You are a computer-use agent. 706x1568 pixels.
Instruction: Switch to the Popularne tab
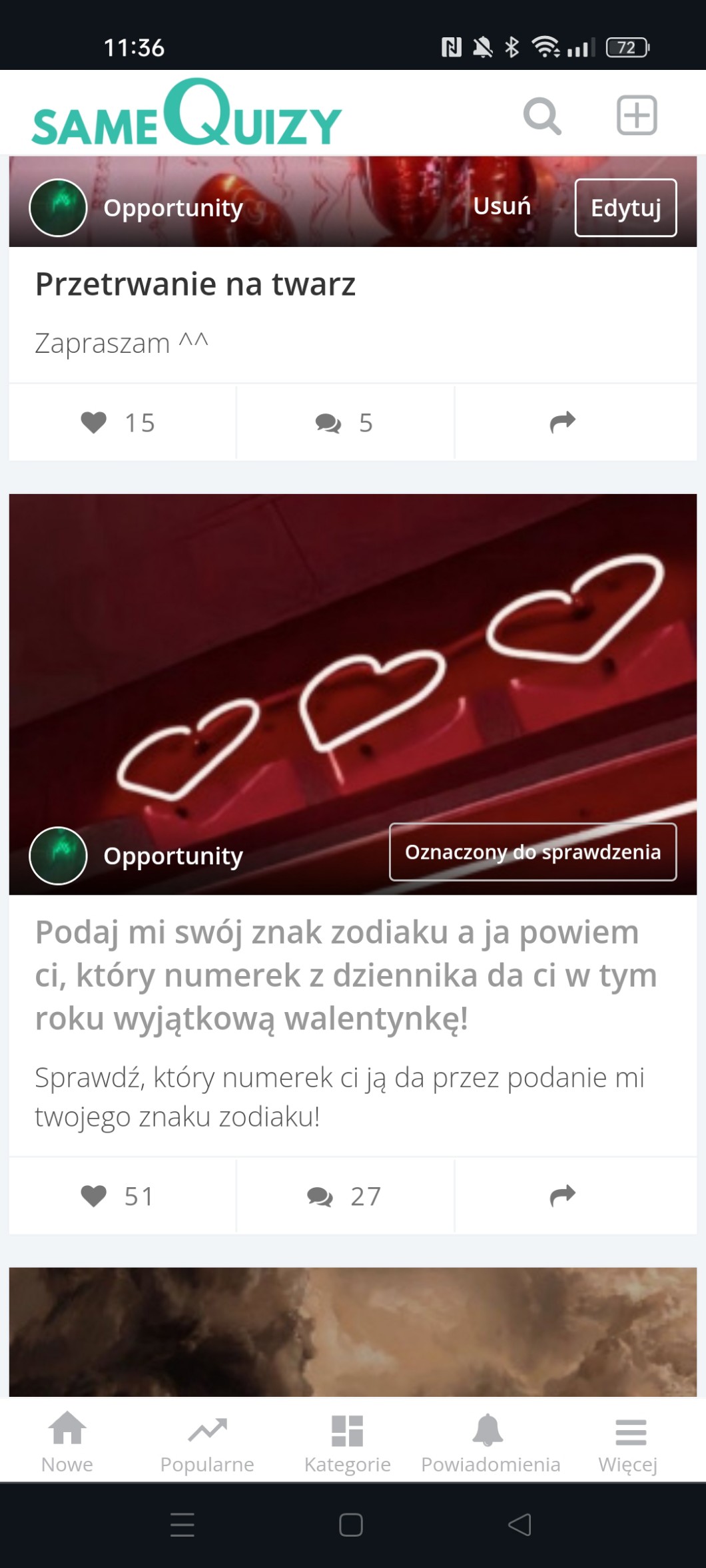point(207,1442)
